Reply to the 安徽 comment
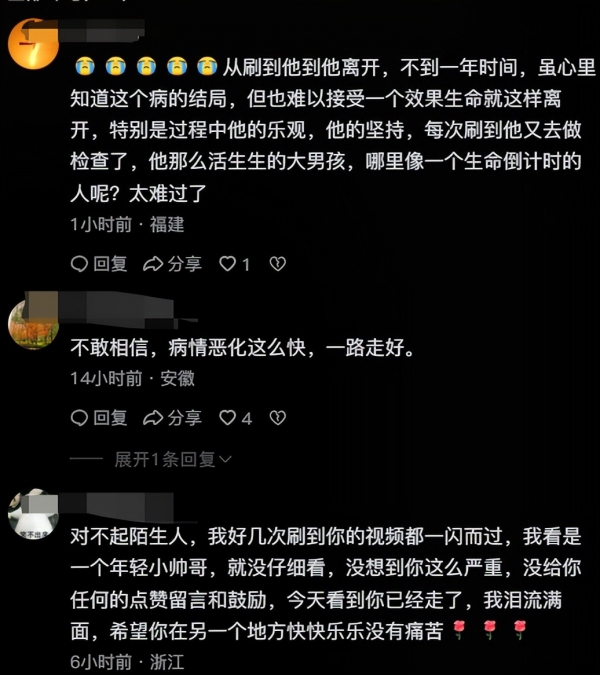The height and width of the screenshot is (675, 600). tap(99, 418)
